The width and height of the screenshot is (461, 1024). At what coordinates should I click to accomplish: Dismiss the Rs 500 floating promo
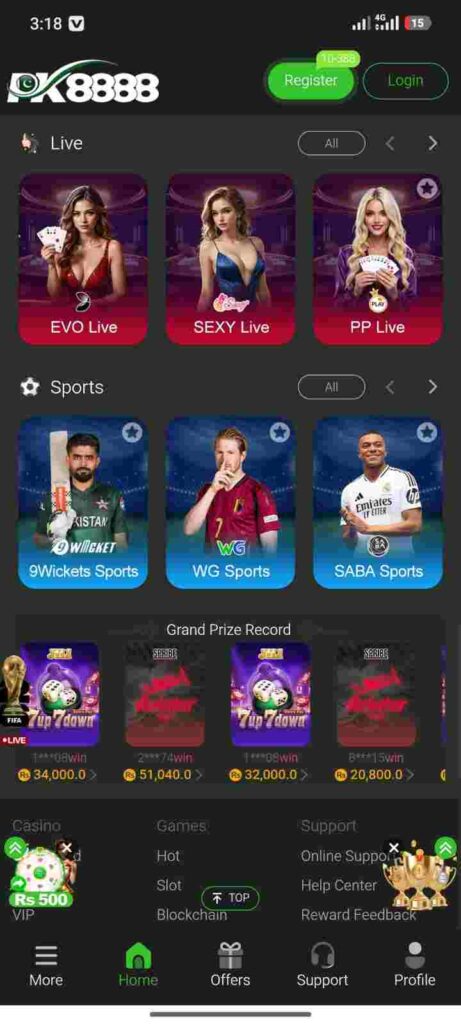pyautogui.click(x=67, y=848)
